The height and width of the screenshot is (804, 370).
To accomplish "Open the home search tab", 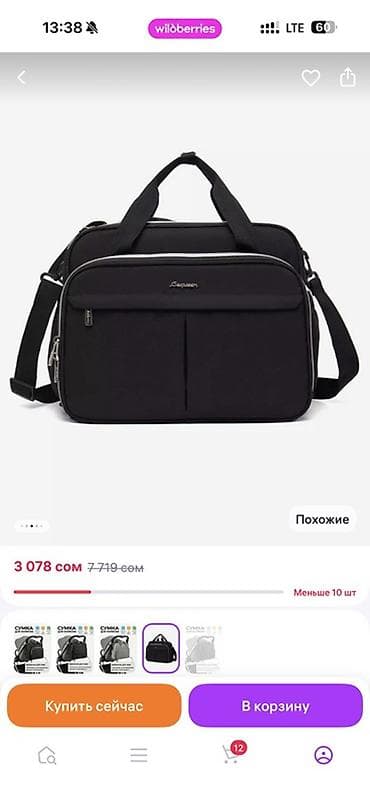I will pos(47,755).
